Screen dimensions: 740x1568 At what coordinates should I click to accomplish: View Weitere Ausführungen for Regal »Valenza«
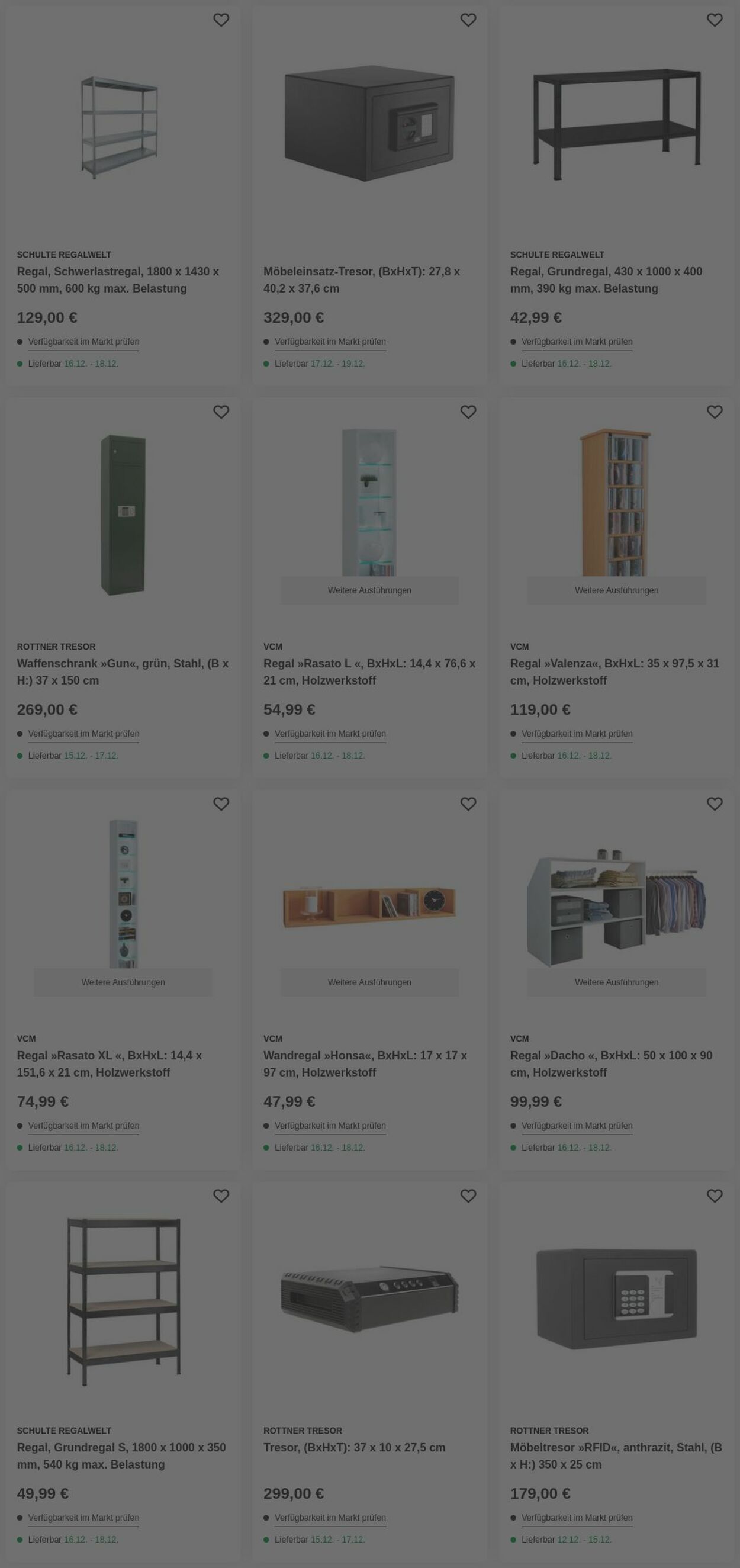click(616, 590)
